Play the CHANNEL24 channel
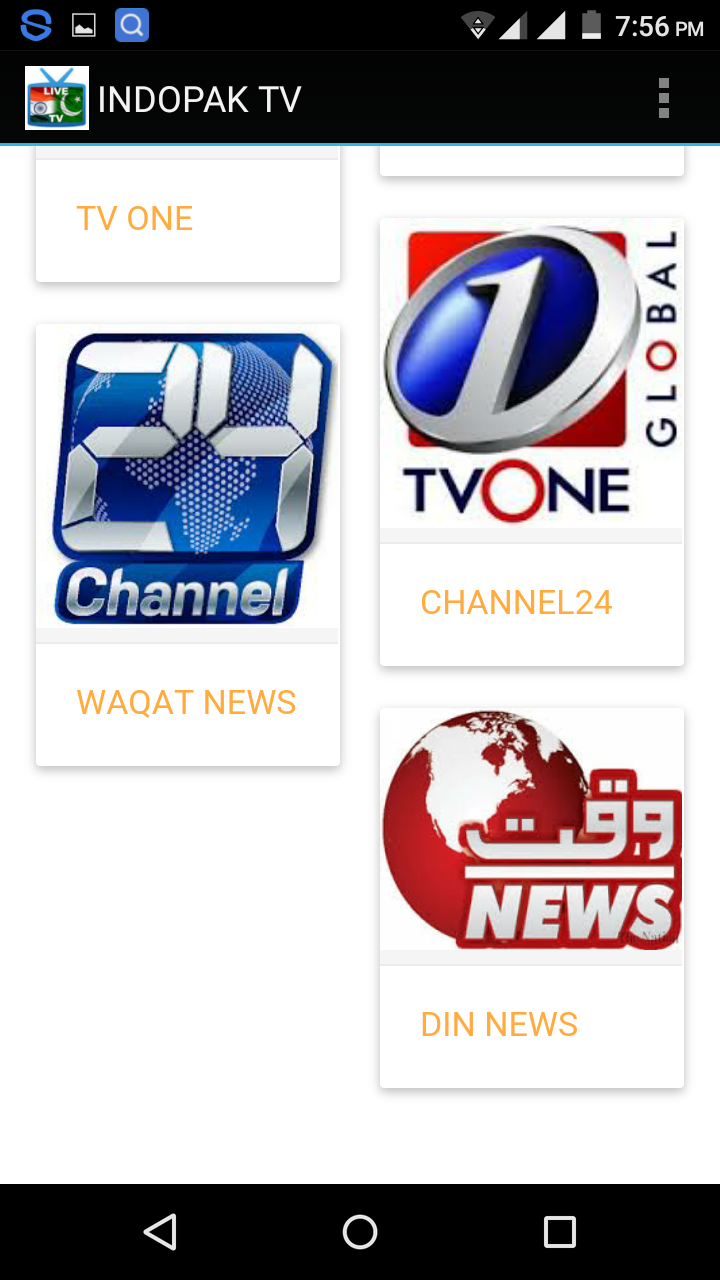 point(516,602)
